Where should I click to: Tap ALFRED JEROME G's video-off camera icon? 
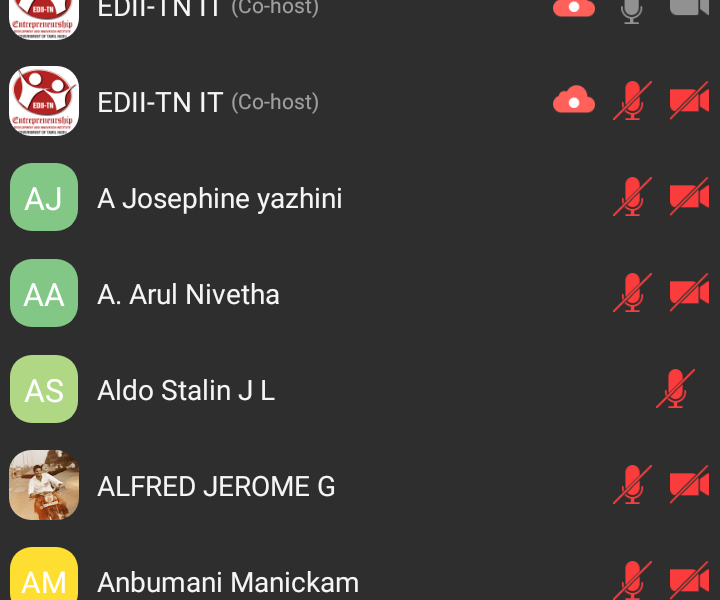coord(689,485)
